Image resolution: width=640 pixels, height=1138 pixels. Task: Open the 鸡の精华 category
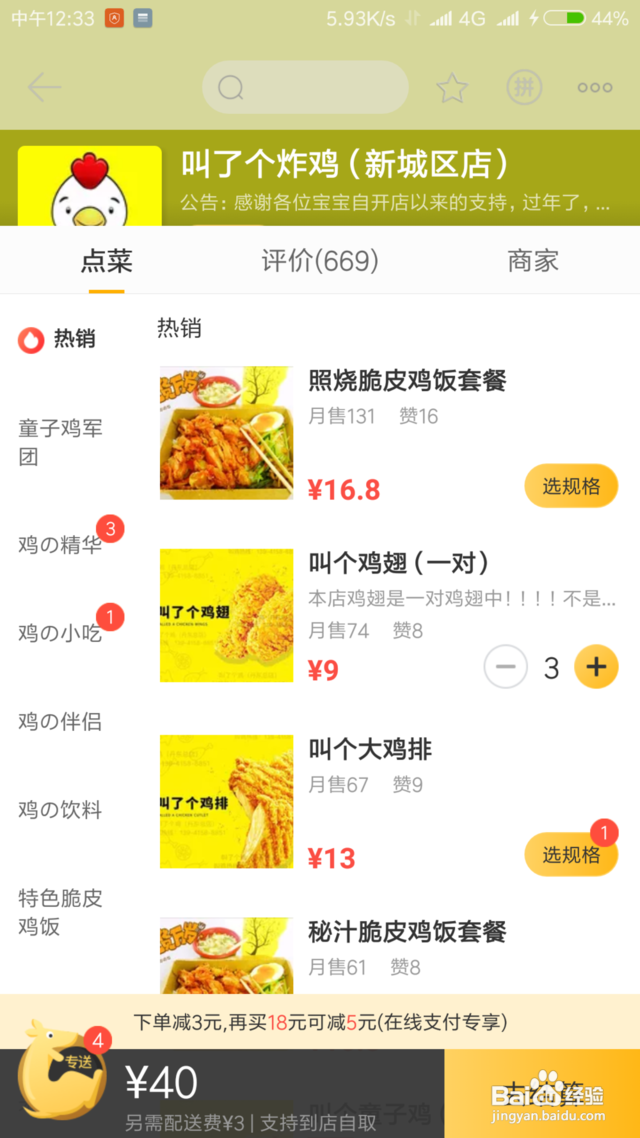(x=60, y=545)
